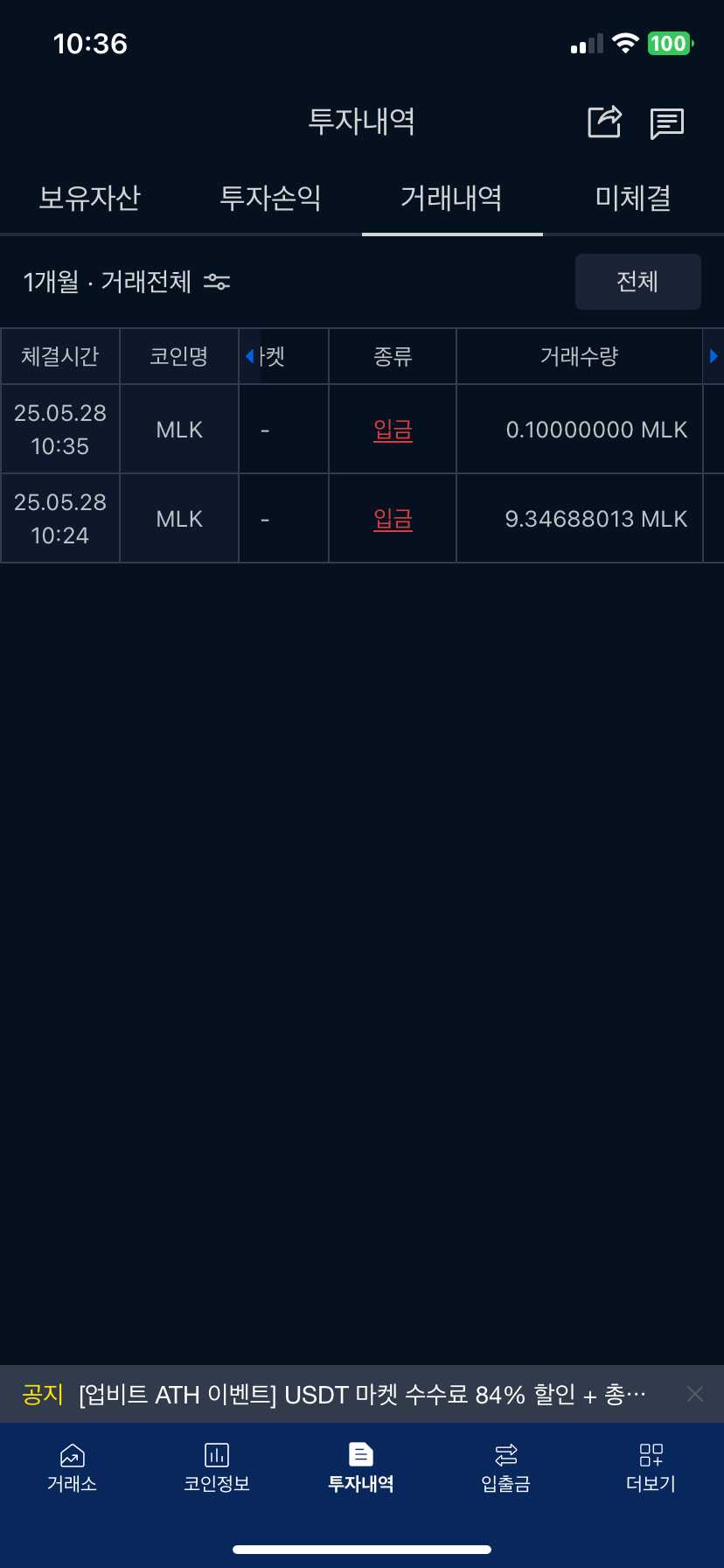Open the 입금 link for 0.10000000 MLK
724x1568 pixels.
coord(393,430)
